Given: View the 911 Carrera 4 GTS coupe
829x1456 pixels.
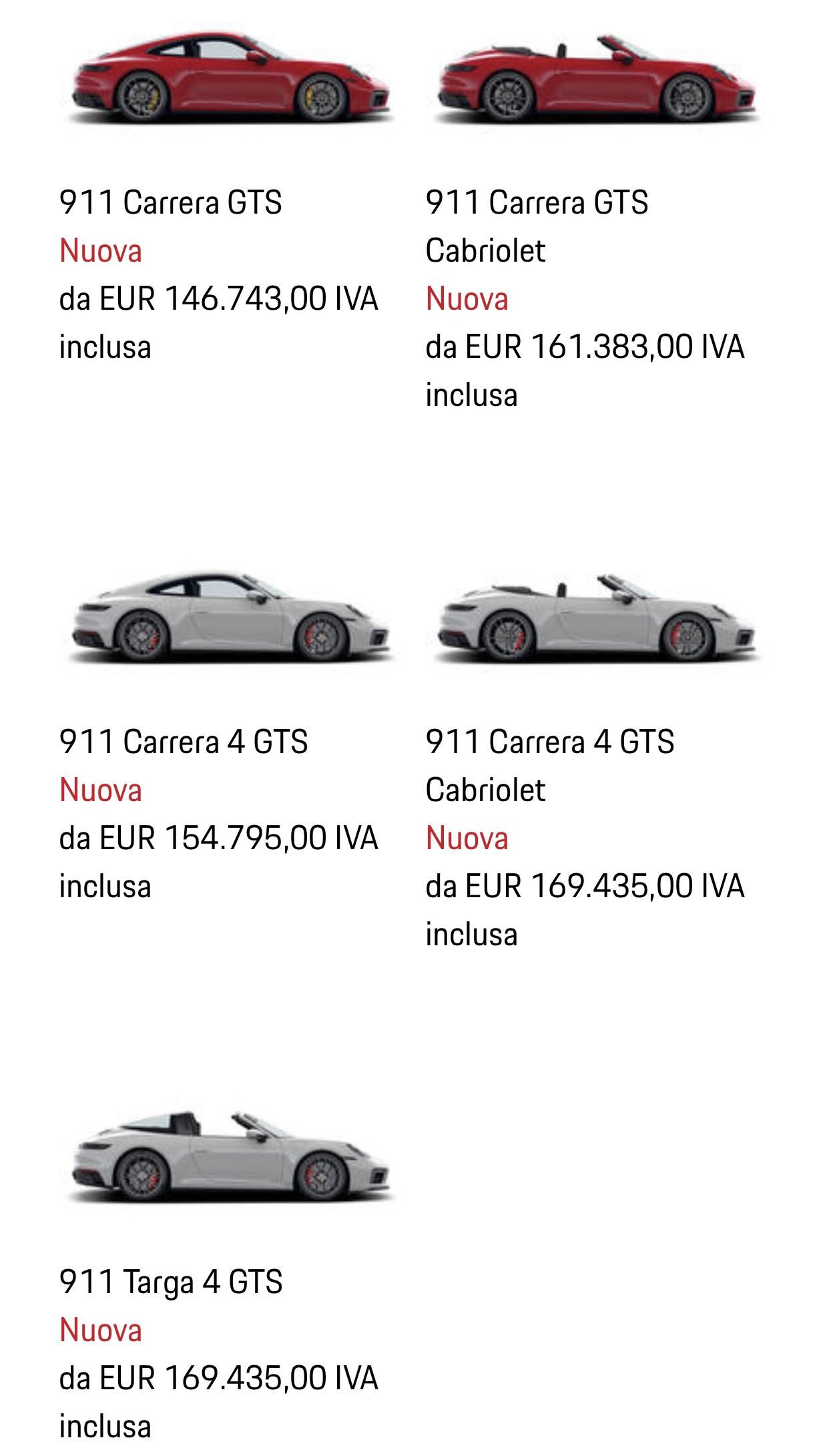Looking at the screenshot, I should click(x=184, y=741).
